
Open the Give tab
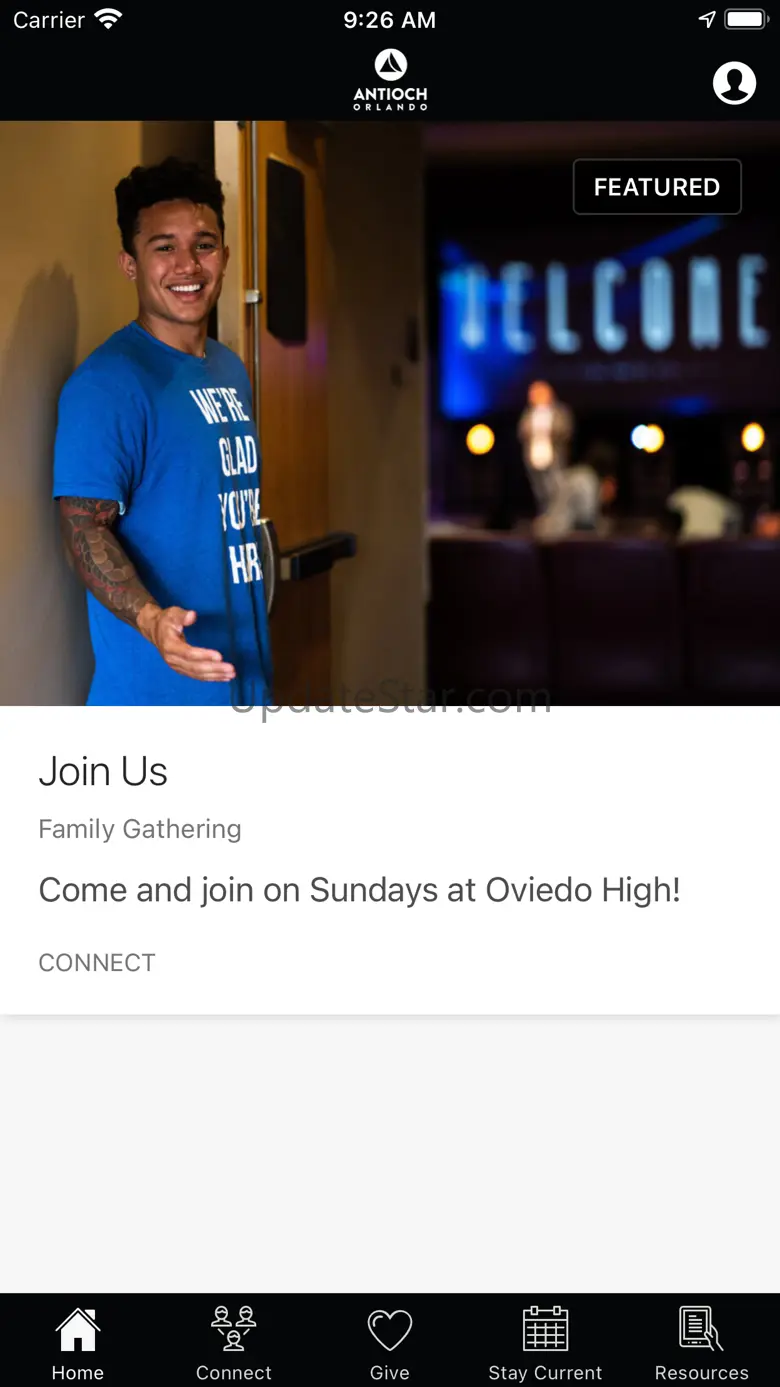[390, 1342]
